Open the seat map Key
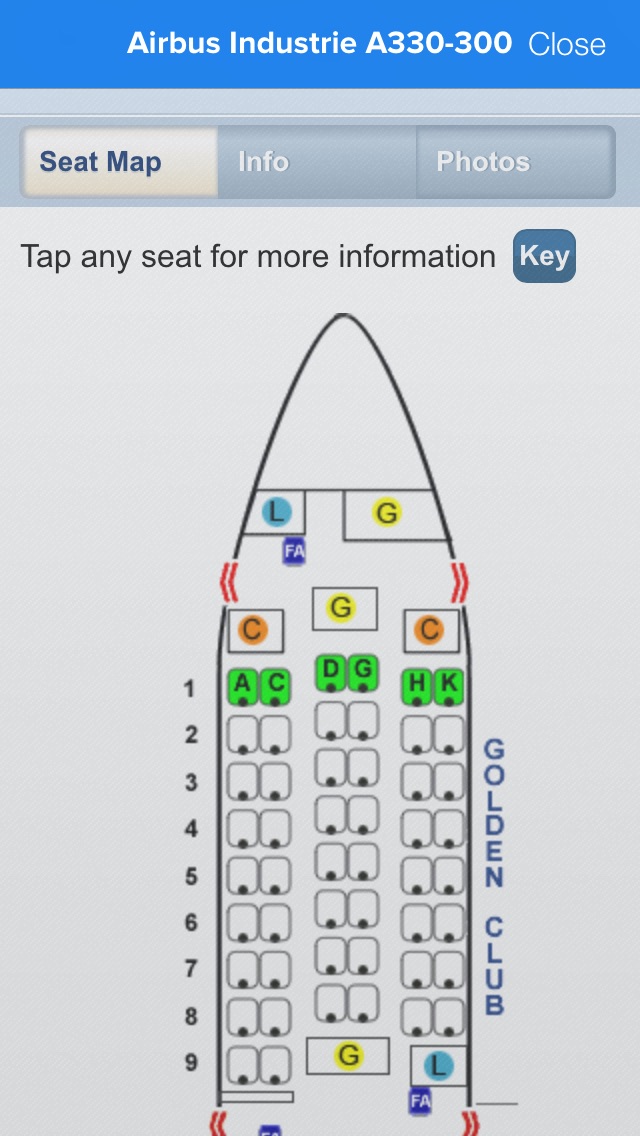640x1136 pixels. tap(544, 256)
